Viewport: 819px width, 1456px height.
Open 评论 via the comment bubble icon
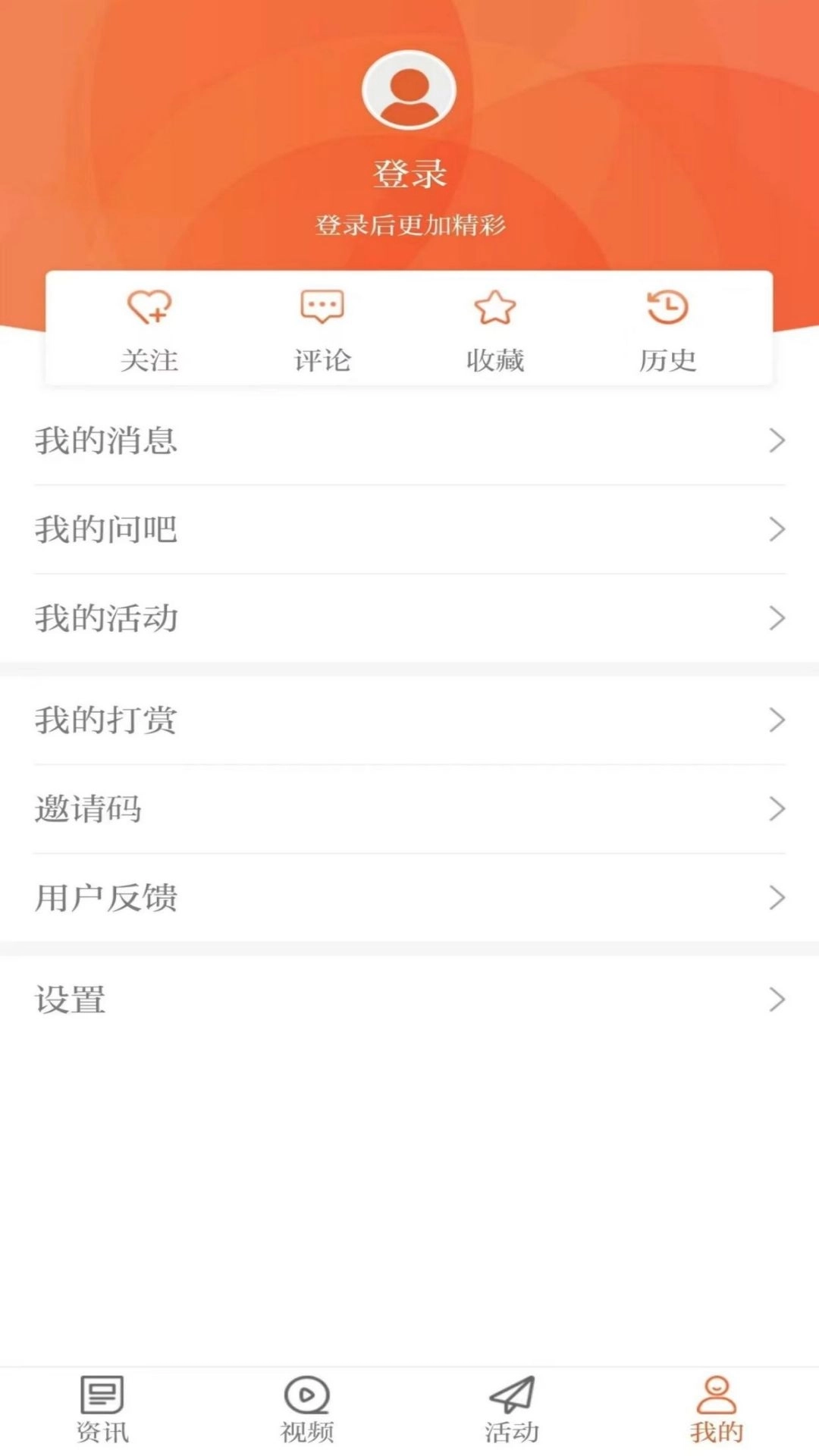[x=322, y=307]
